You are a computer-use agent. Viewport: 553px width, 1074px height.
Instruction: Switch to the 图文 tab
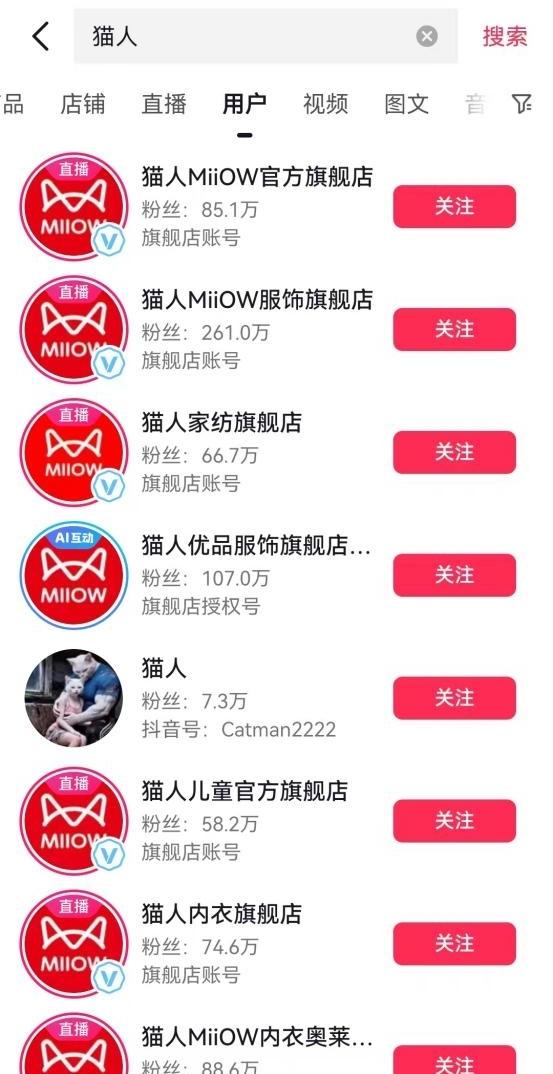click(x=406, y=104)
